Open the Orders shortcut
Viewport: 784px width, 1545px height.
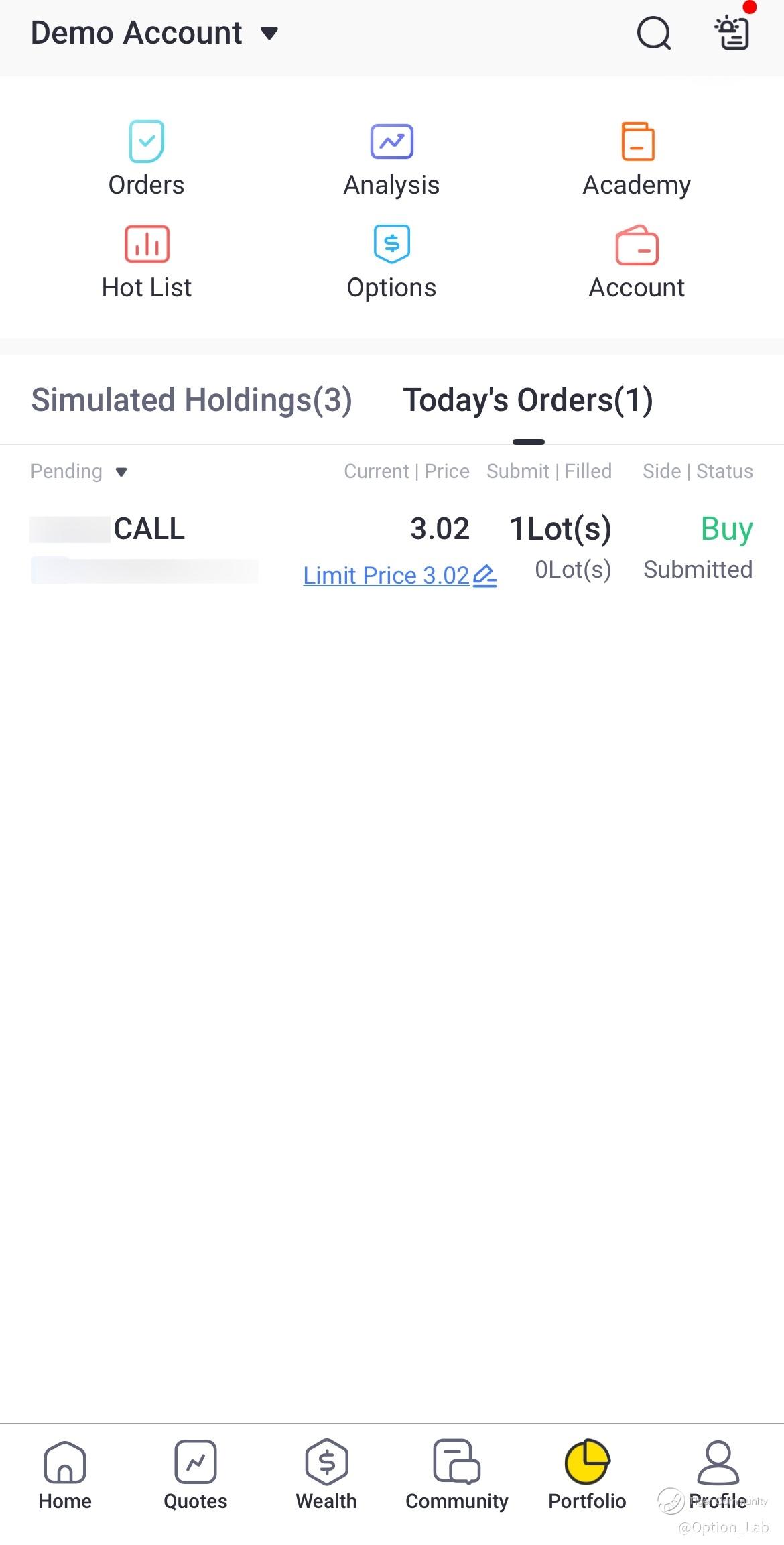click(146, 159)
